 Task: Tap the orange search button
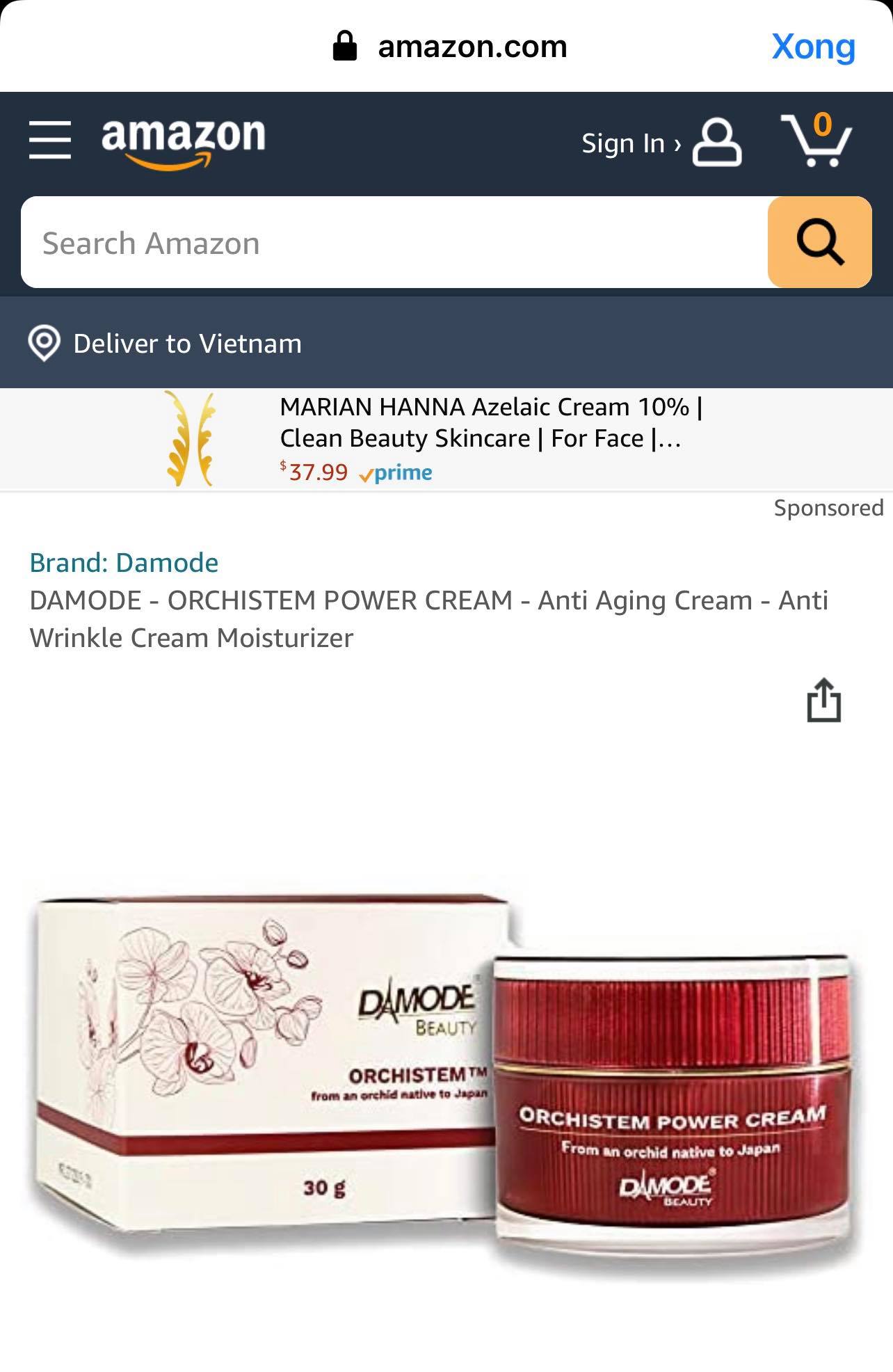(x=819, y=242)
